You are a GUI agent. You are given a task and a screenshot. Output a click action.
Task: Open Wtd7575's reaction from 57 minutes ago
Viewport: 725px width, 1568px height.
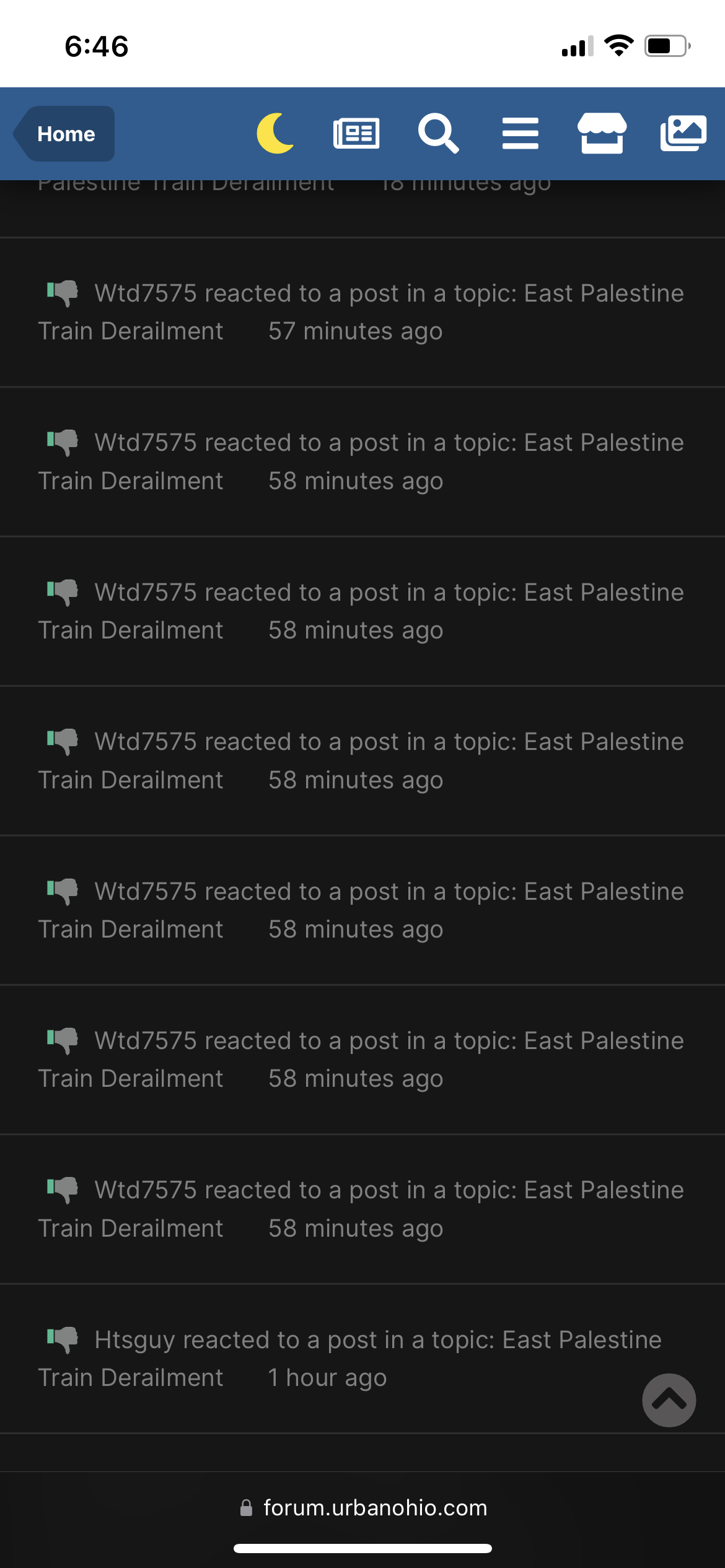pos(362,312)
